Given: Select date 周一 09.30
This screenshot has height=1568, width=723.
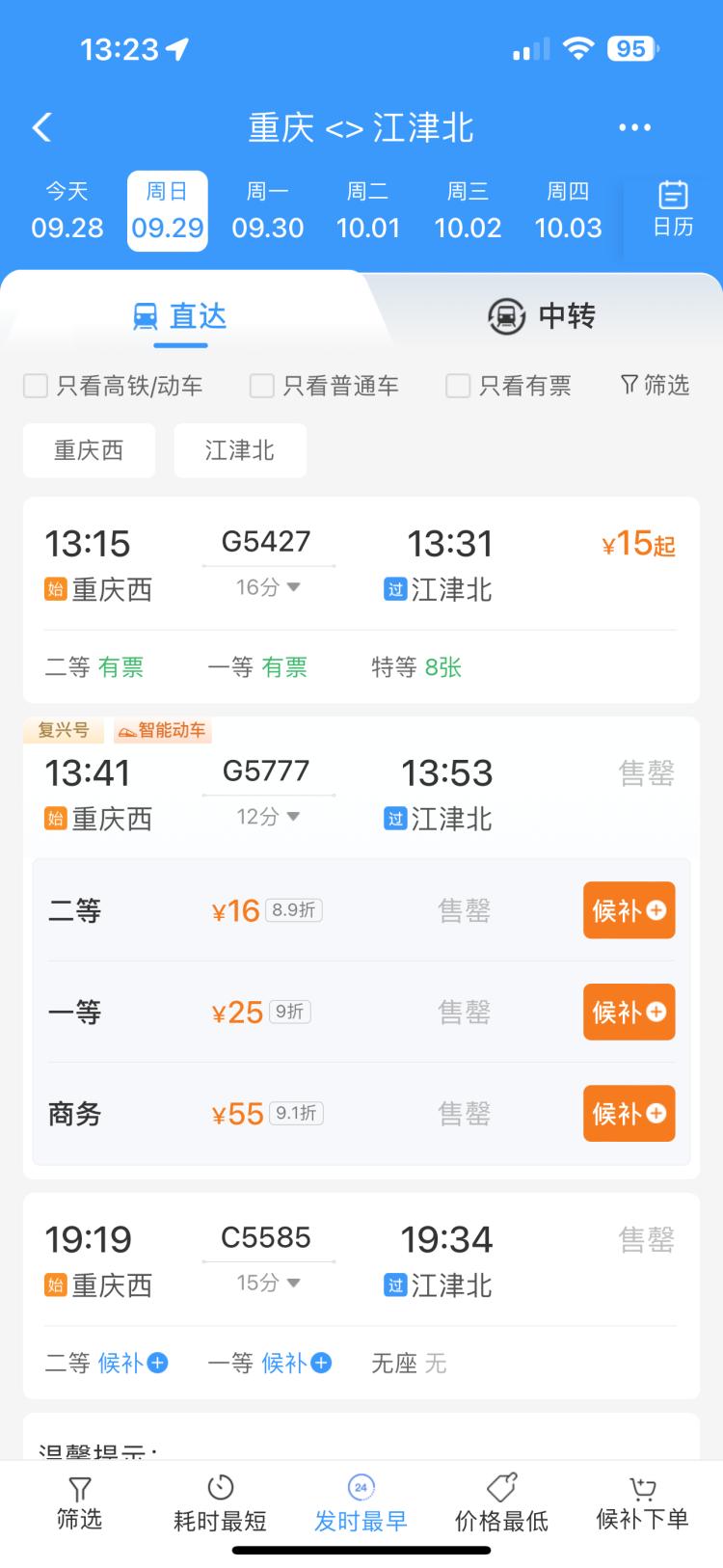Looking at the screenshot, I should [267, 211].
